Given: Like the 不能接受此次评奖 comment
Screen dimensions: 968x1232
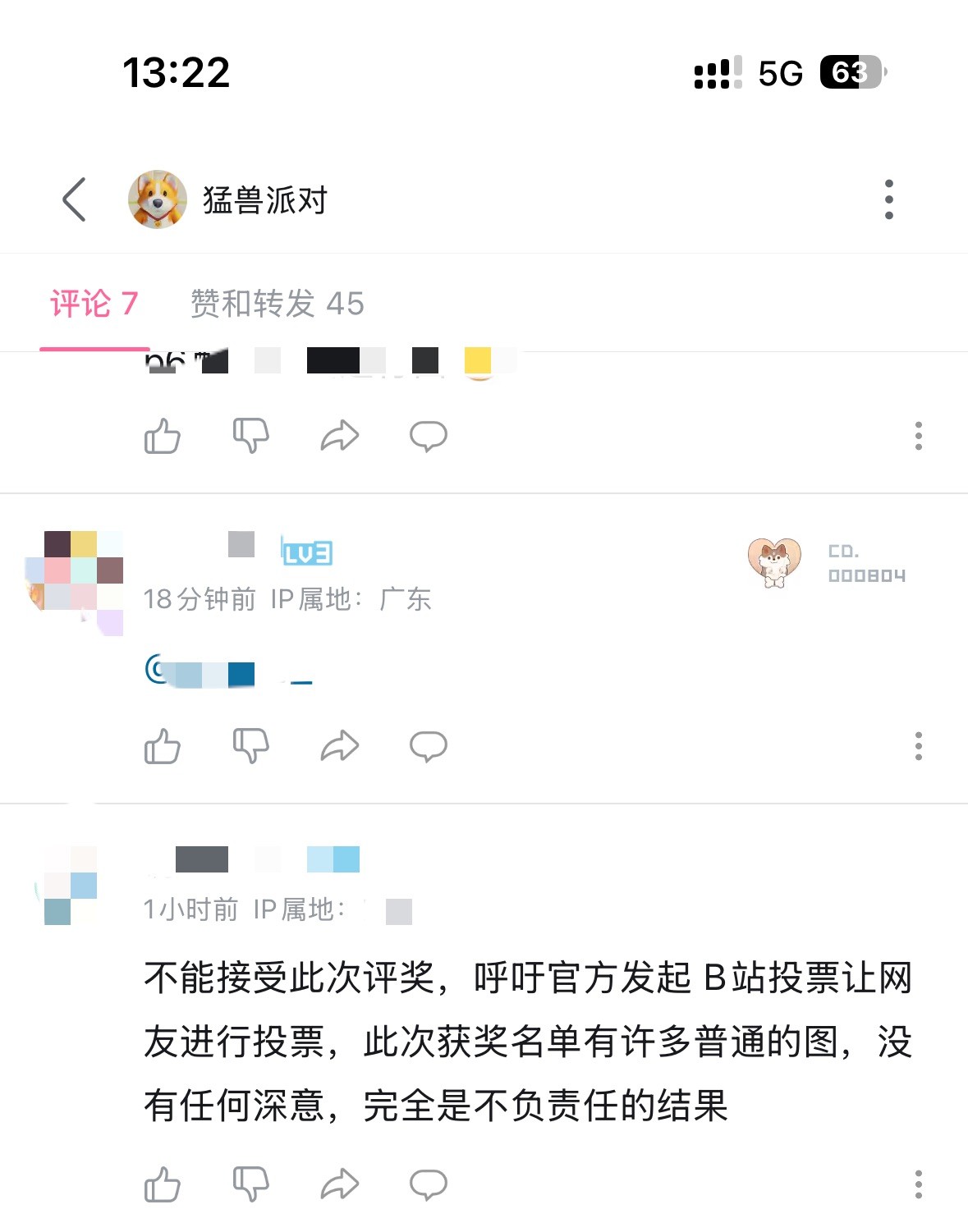Looking at the screenshot, I should [x=163, y=1184].
